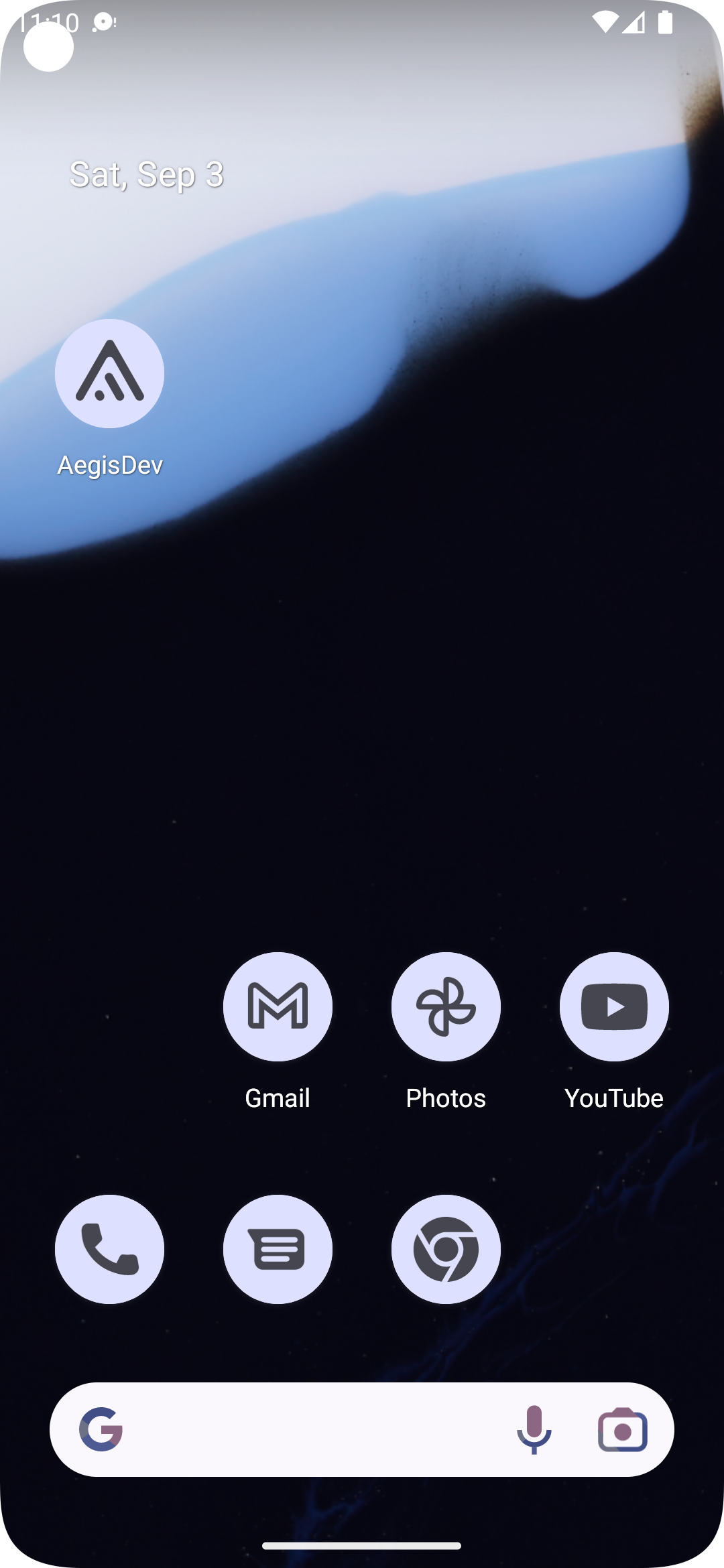
Task: Open the Messages app
Action: (278, 1249)
